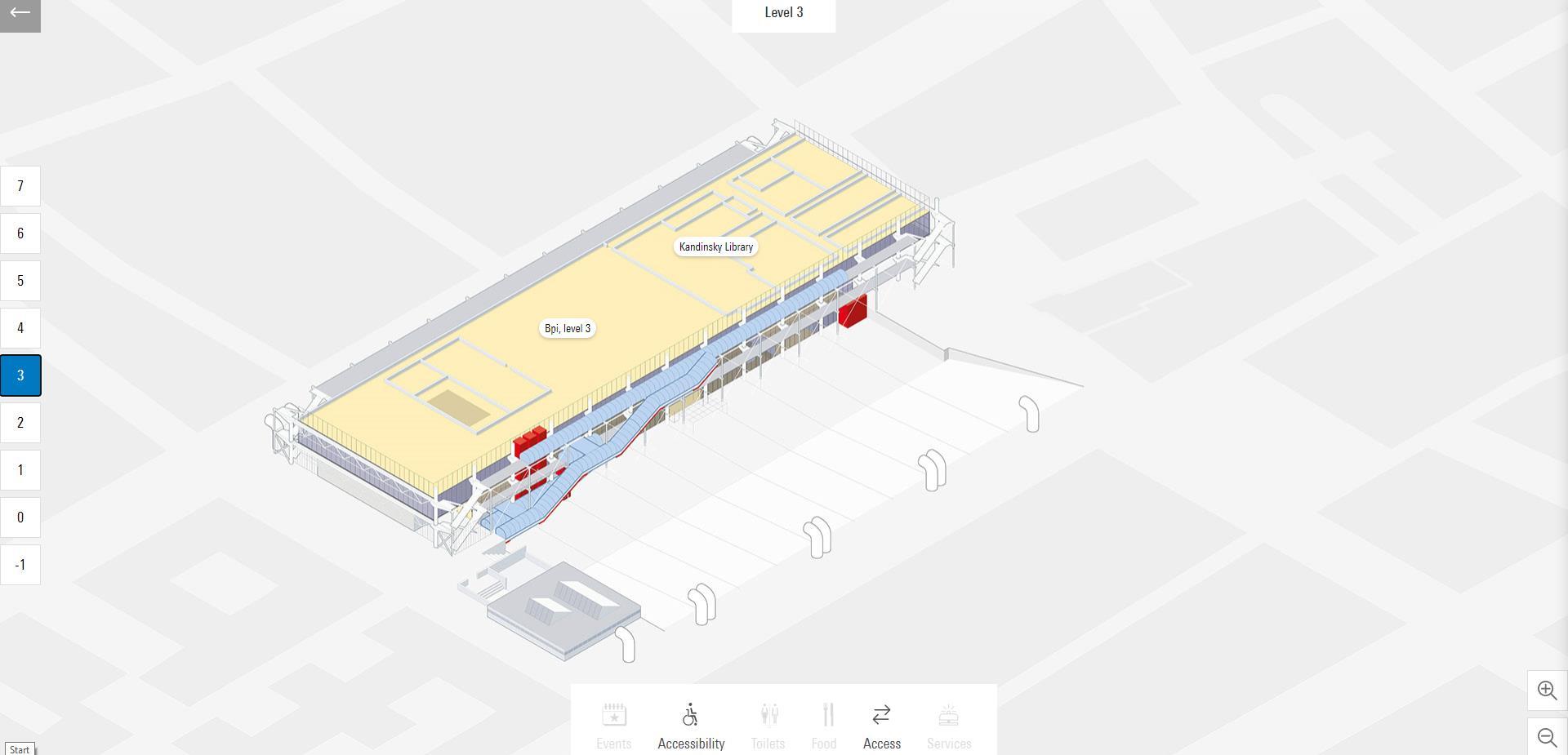The height and width of the screenshot is (755, 1568).
Task: Tap the Bpi, level 3 marker
Action: coord(568,328)
